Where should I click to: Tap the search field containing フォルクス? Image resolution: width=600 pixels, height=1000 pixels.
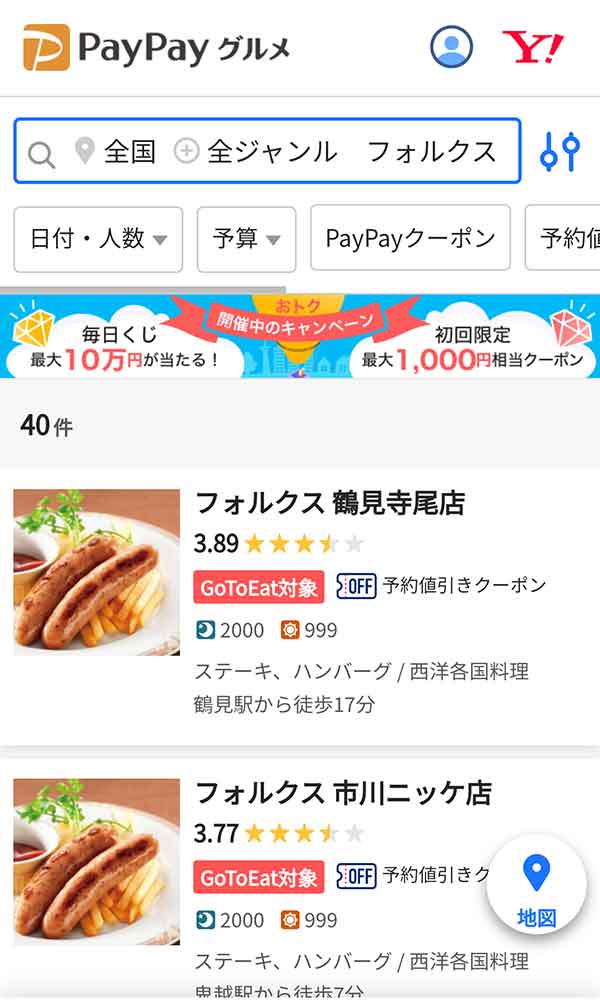point(267,151)
